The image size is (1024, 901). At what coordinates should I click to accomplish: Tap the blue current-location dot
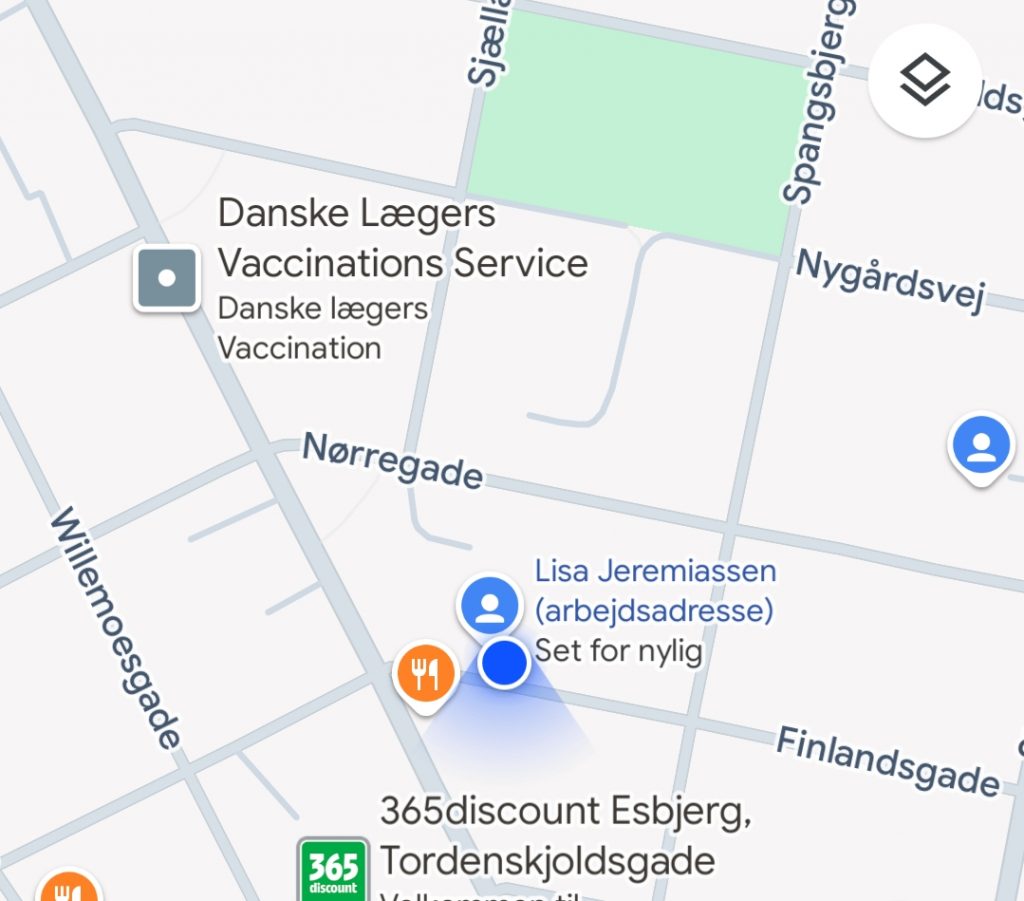pyautogui.click(x=504, y=663)
